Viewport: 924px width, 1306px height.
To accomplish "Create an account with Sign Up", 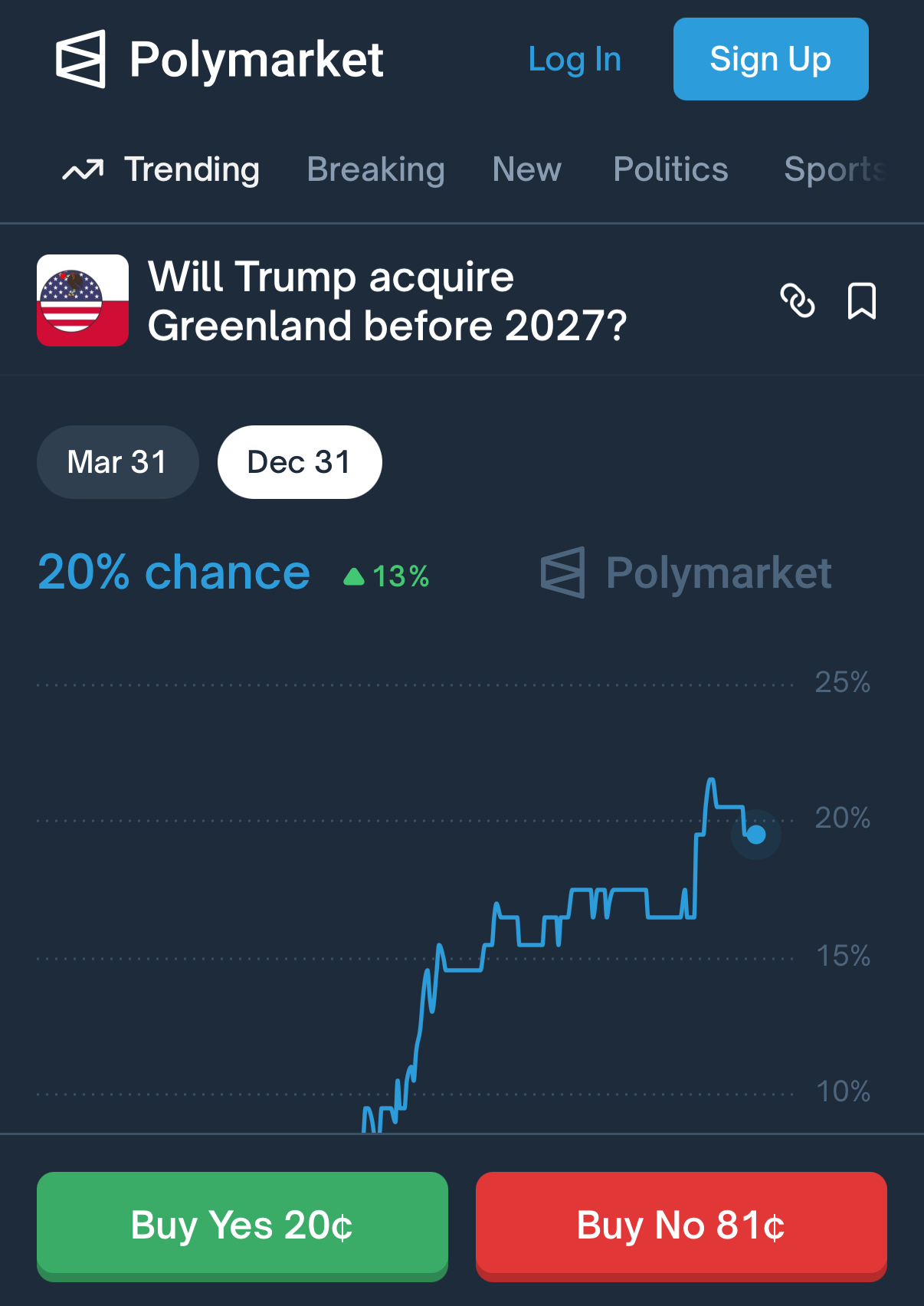I will point(770,59).
